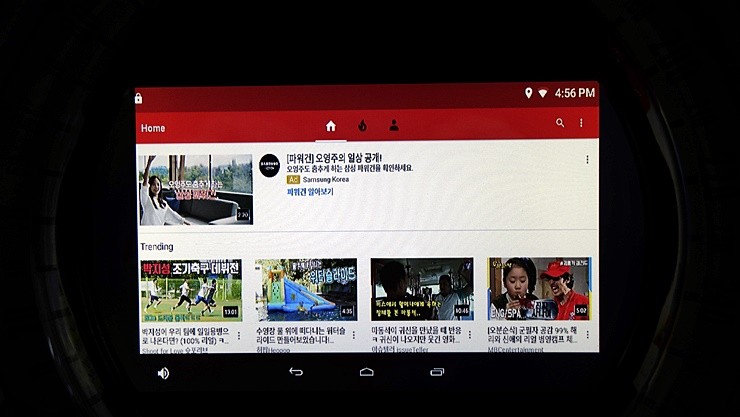Open options for the soccer video
Viewport: 740px width, 417px height.
point(238,335)
